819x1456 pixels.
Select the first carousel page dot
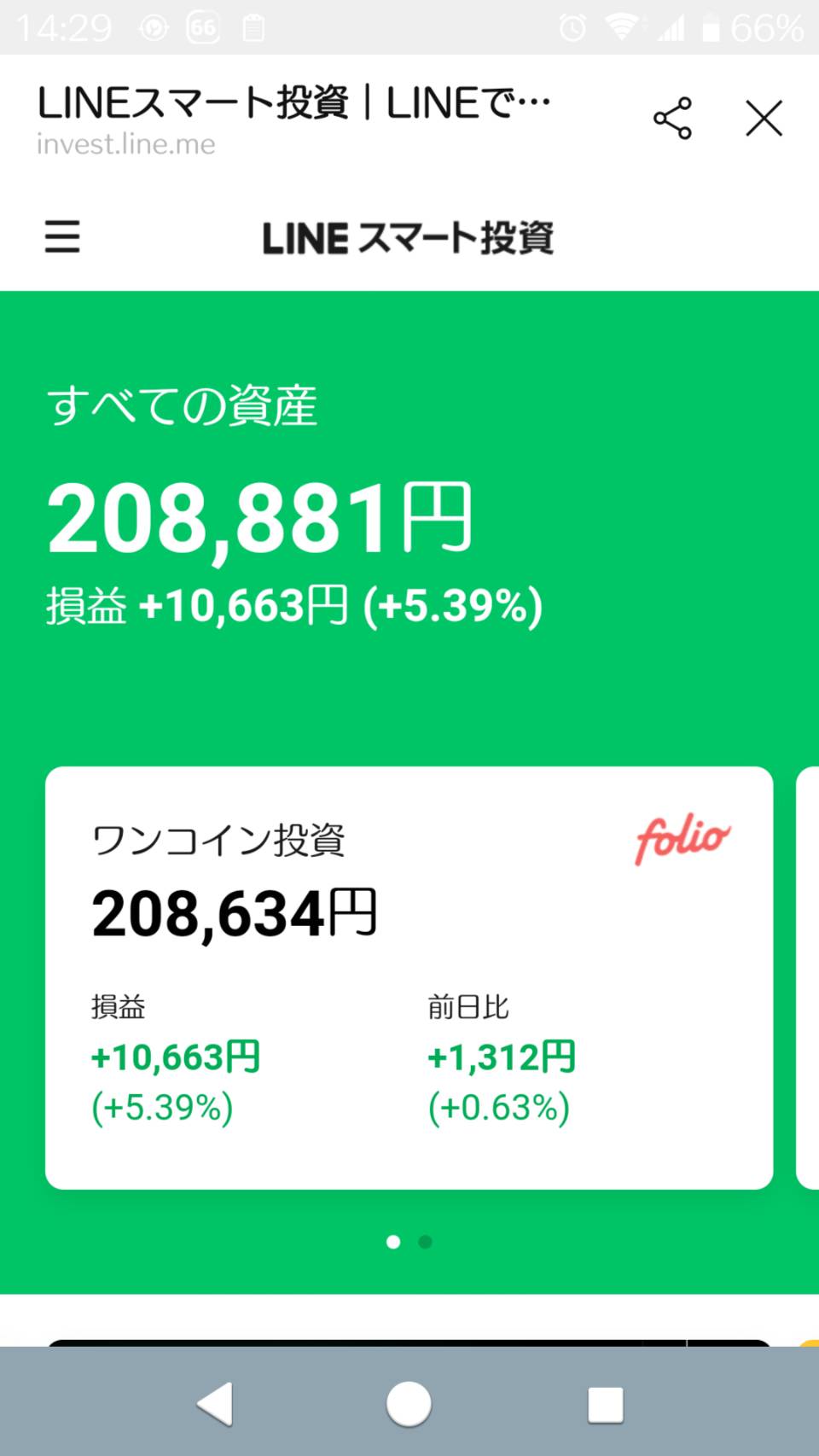click(393, 1242)
